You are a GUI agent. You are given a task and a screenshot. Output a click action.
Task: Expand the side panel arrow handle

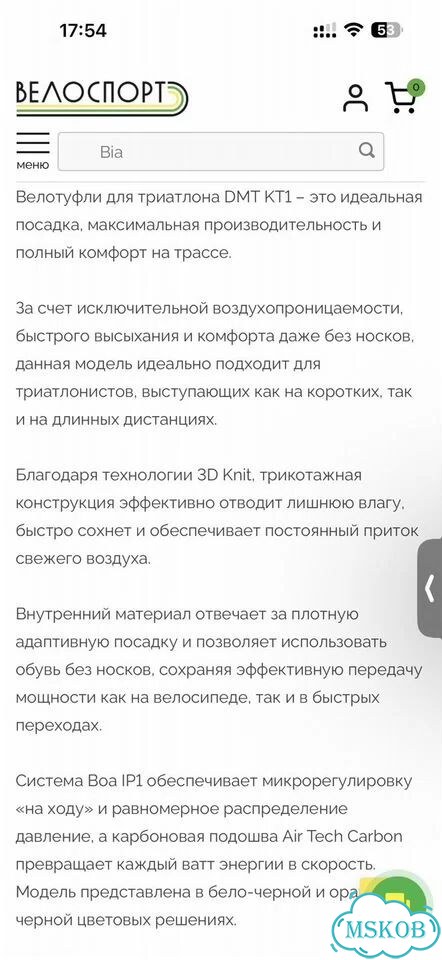tap(430, 588)
